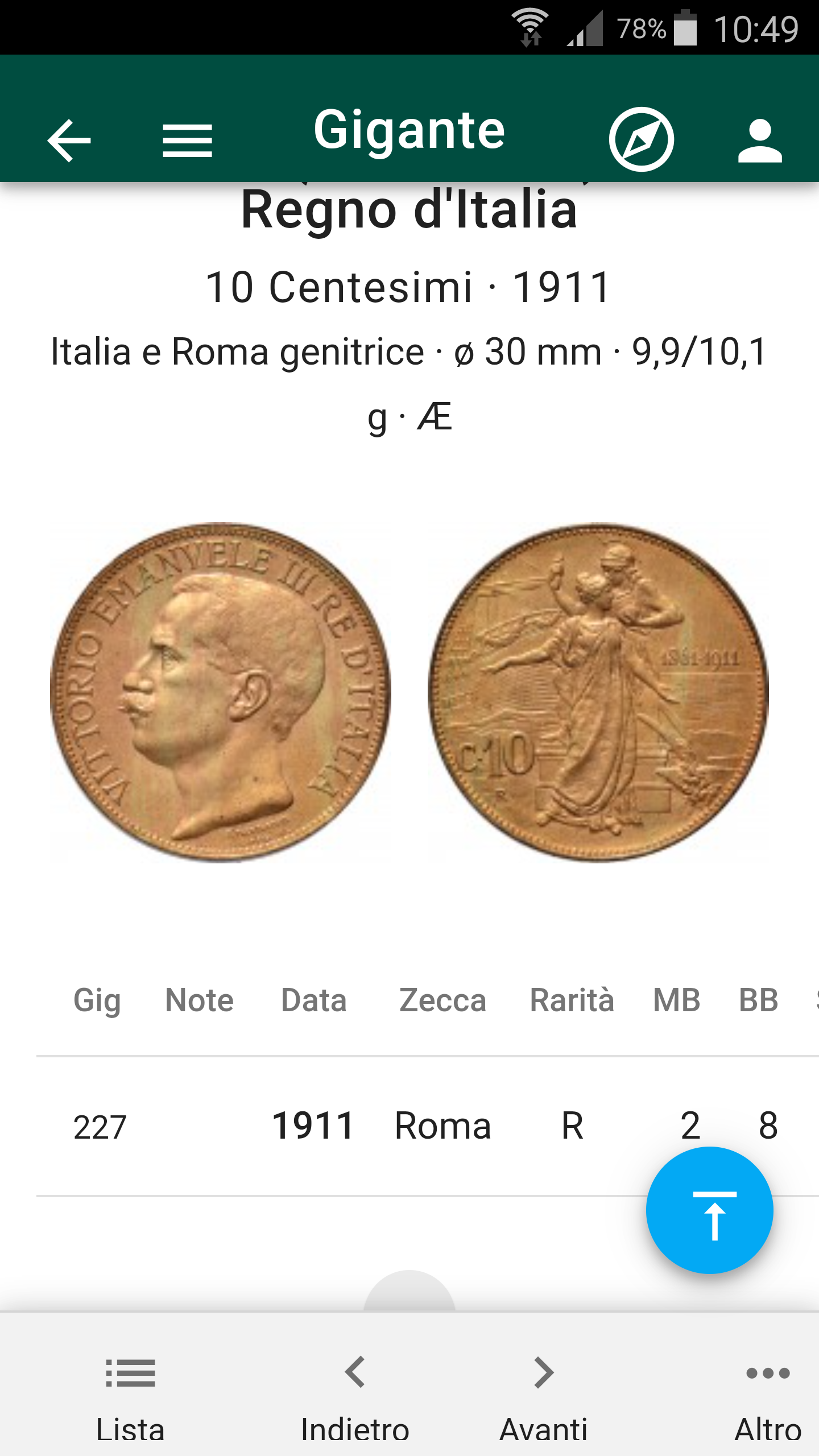Open the reverse coin image with C.10
Viewport: 819px width, 1456px height.
pyautogui.click(x=598, y=692)
